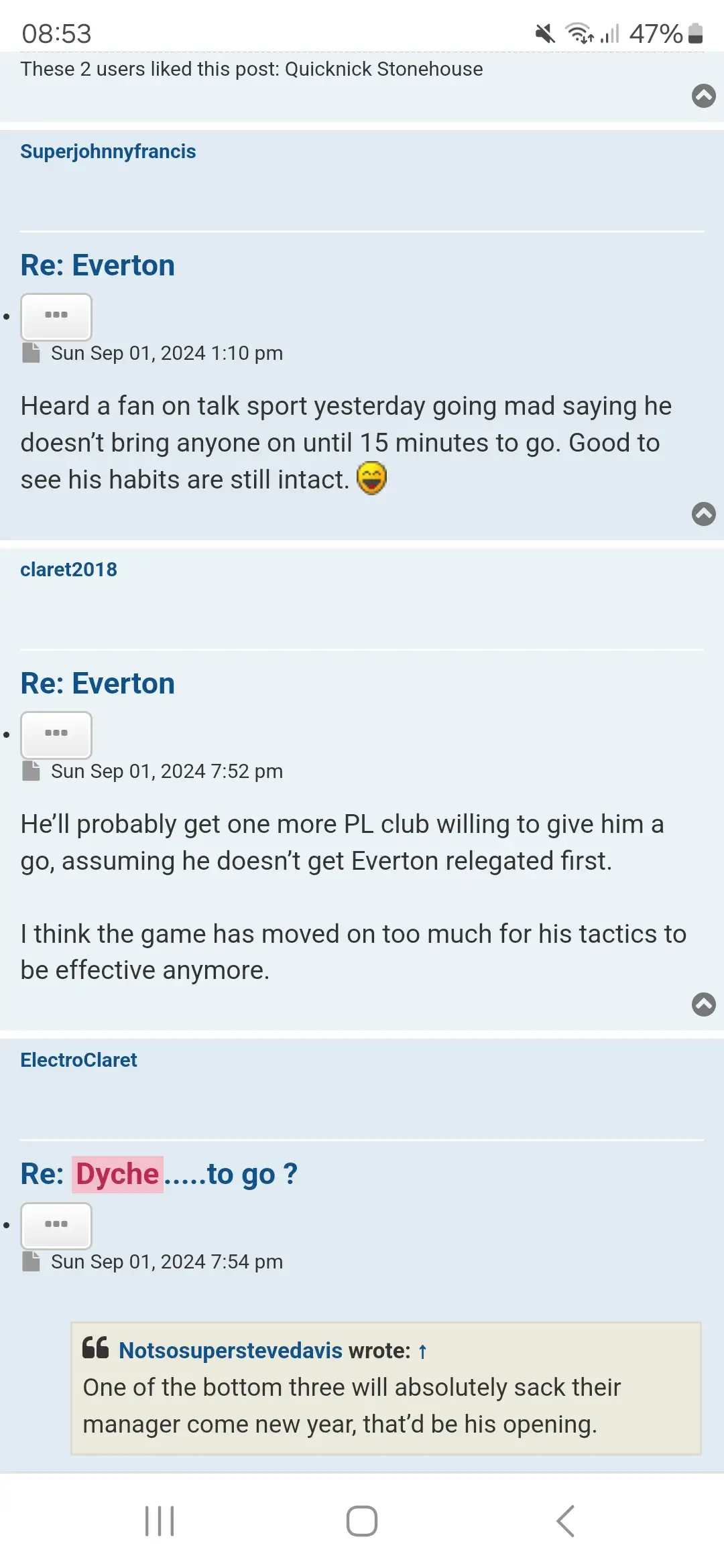The height and width of the screenshot is (1568, 724).
Task: Open claret2018's profile link
Action: [x=68, y=570]
